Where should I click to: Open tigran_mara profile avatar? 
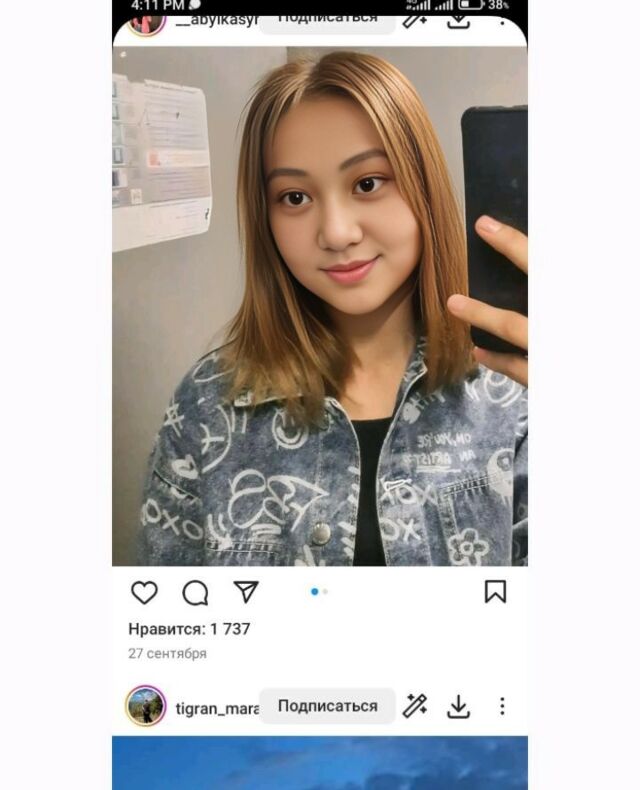tap(146, 706)
